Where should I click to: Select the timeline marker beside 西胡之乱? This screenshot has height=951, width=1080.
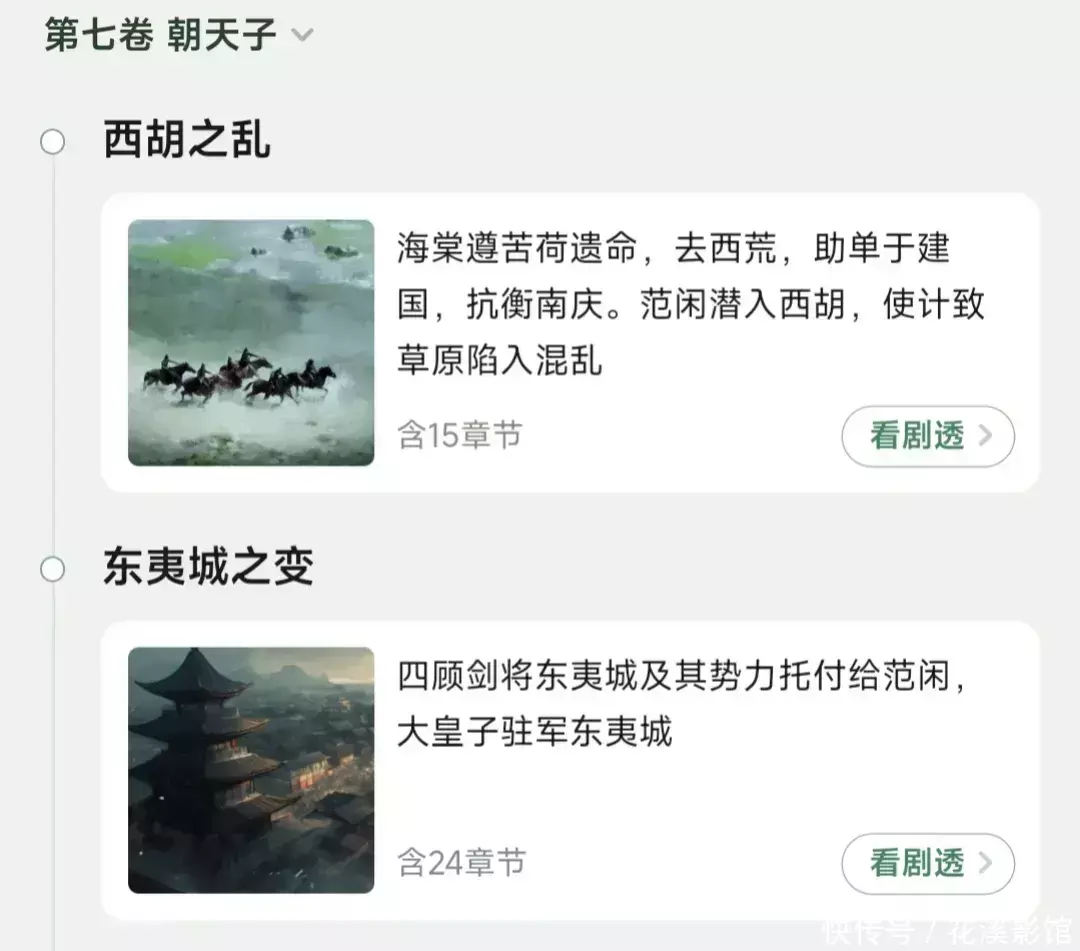pyautogui.click(x=52, y=142)
